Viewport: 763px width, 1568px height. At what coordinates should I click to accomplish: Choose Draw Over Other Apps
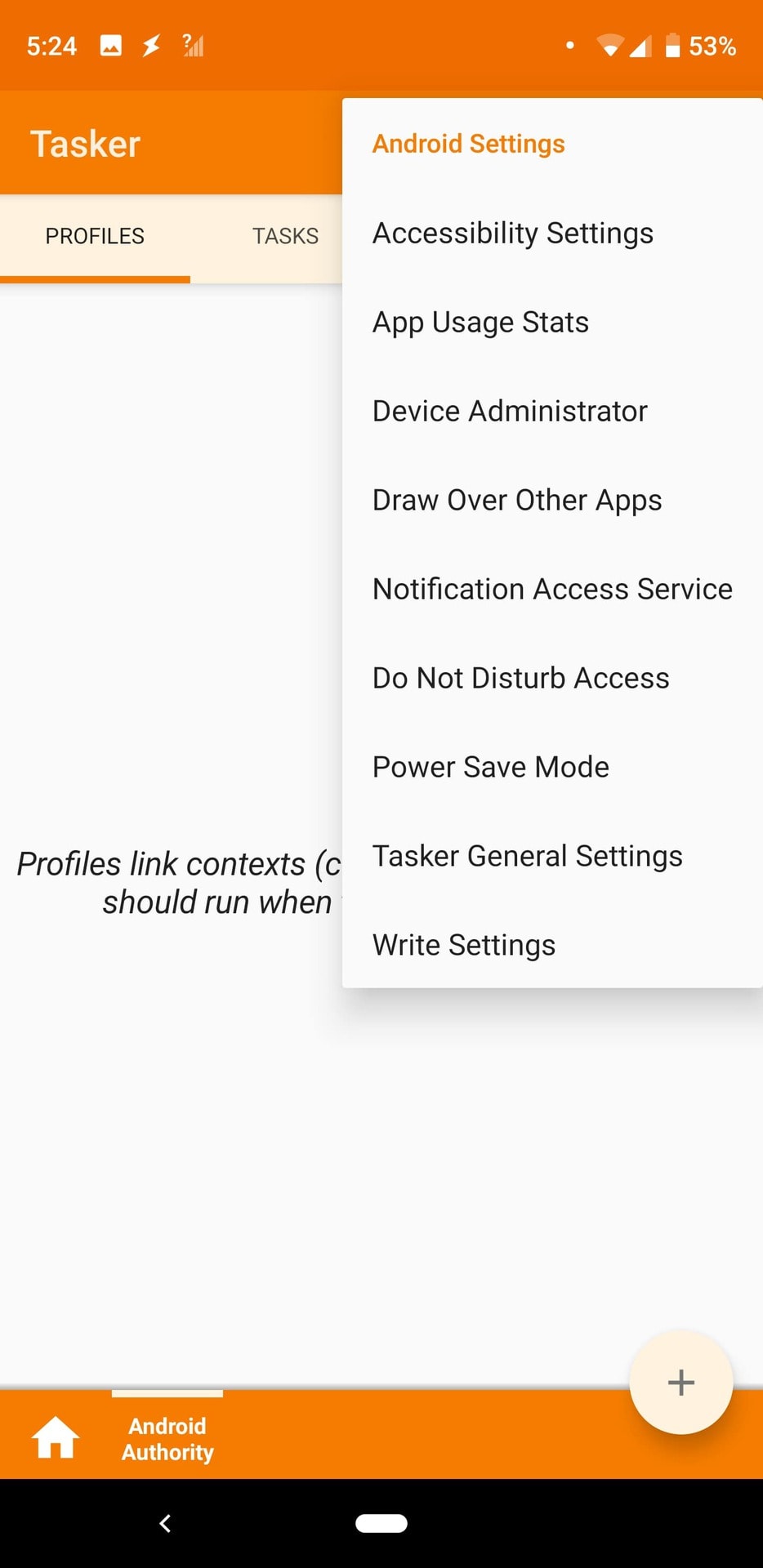click(517, 500)
